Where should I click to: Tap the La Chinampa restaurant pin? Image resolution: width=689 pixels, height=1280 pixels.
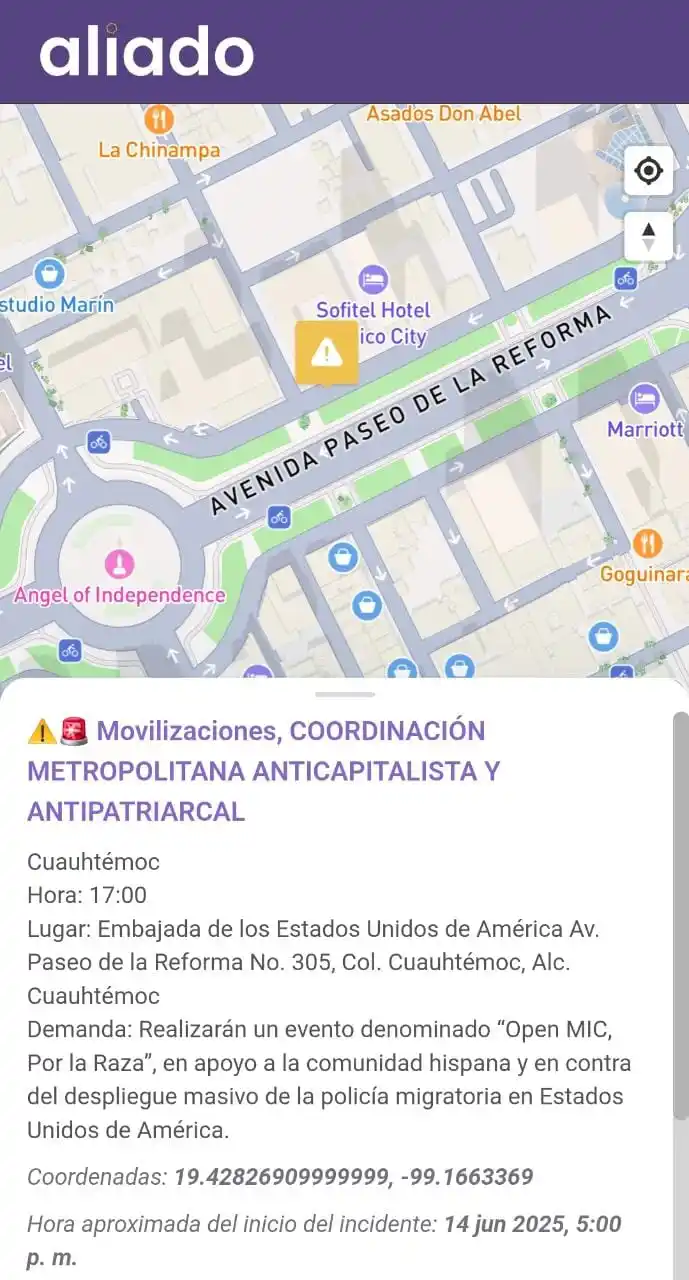(x=159, y=120)
